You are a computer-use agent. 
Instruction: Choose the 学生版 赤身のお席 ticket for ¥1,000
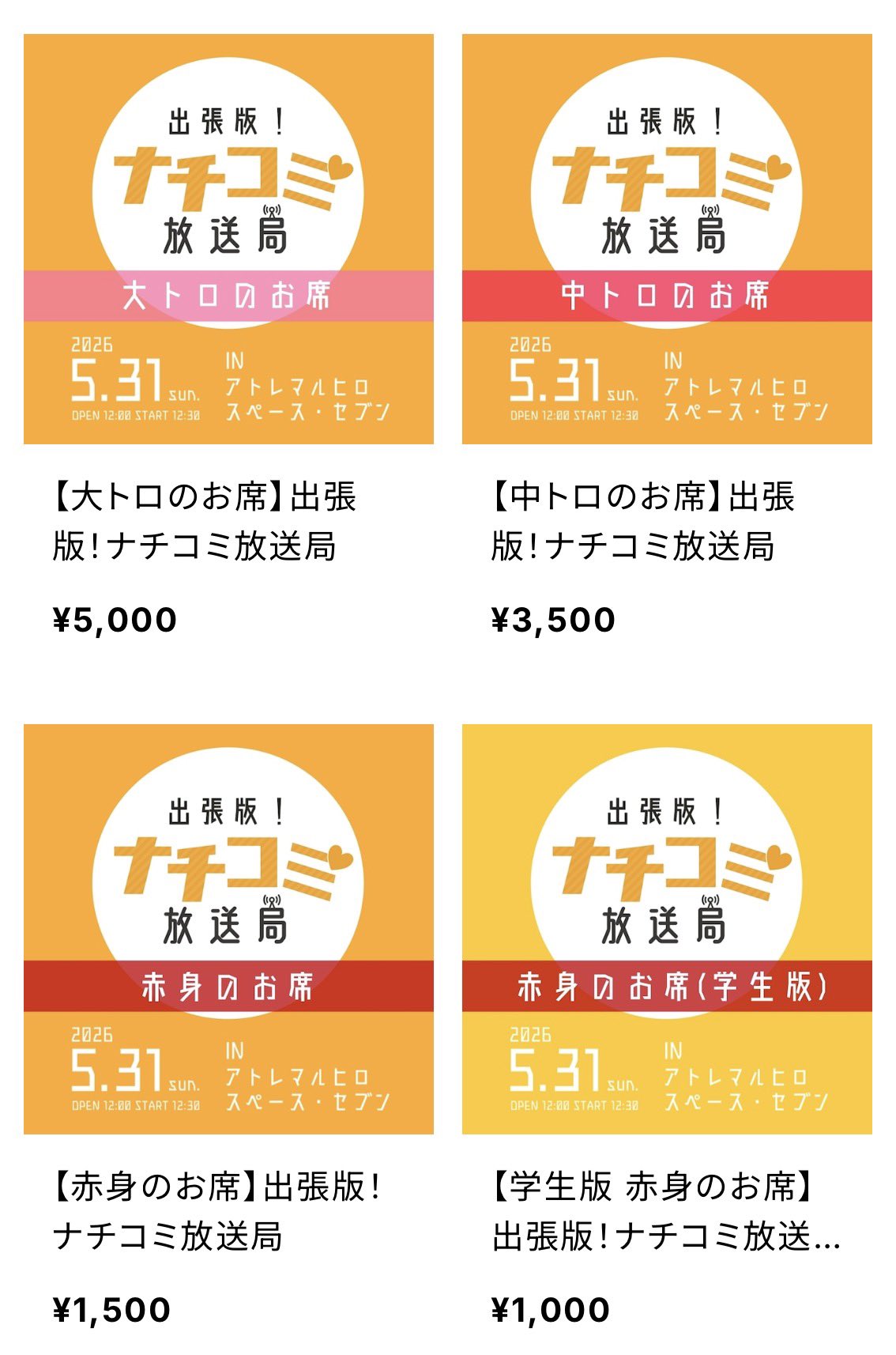(667, 929)
